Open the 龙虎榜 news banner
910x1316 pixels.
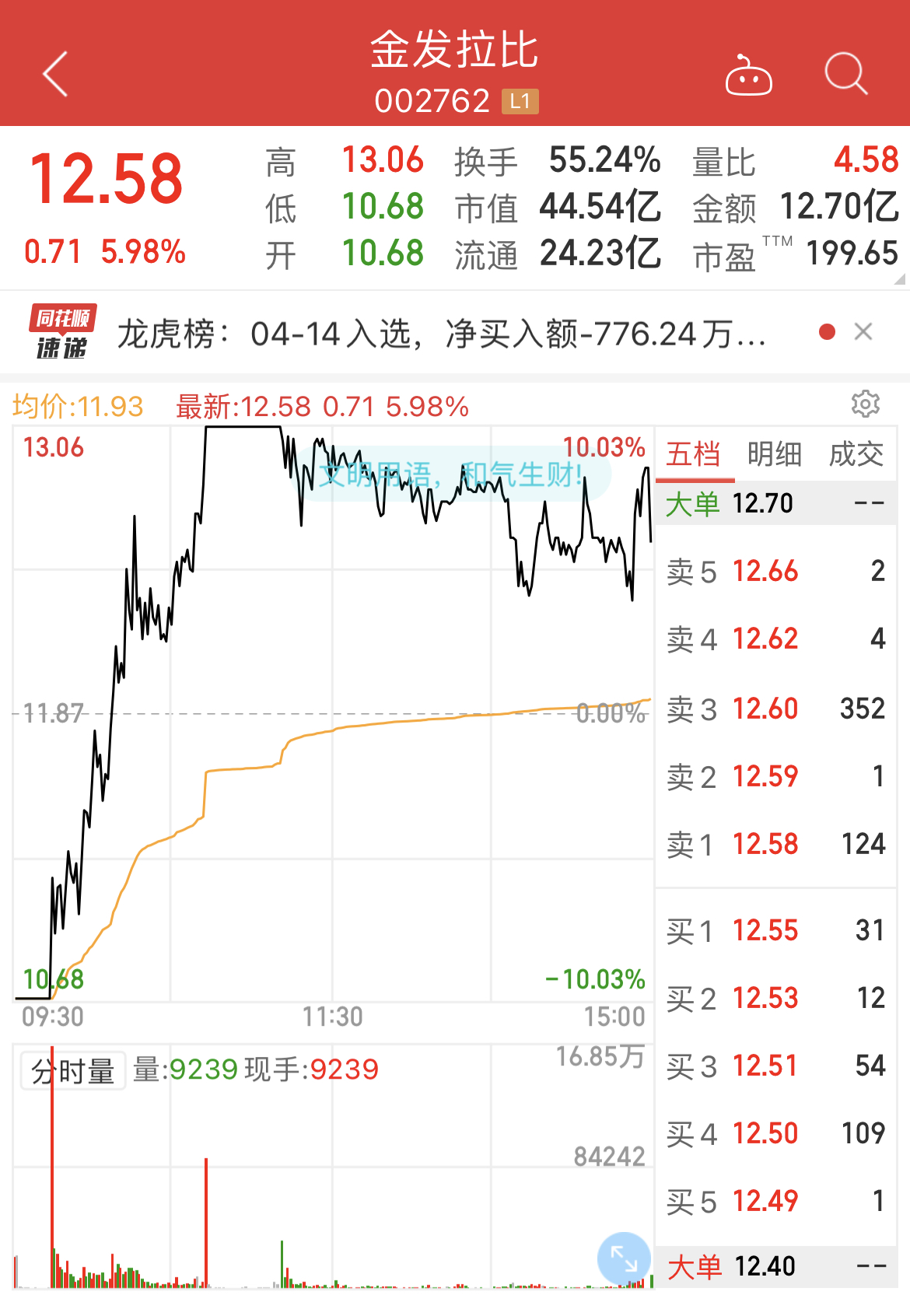tap(440, 334)
